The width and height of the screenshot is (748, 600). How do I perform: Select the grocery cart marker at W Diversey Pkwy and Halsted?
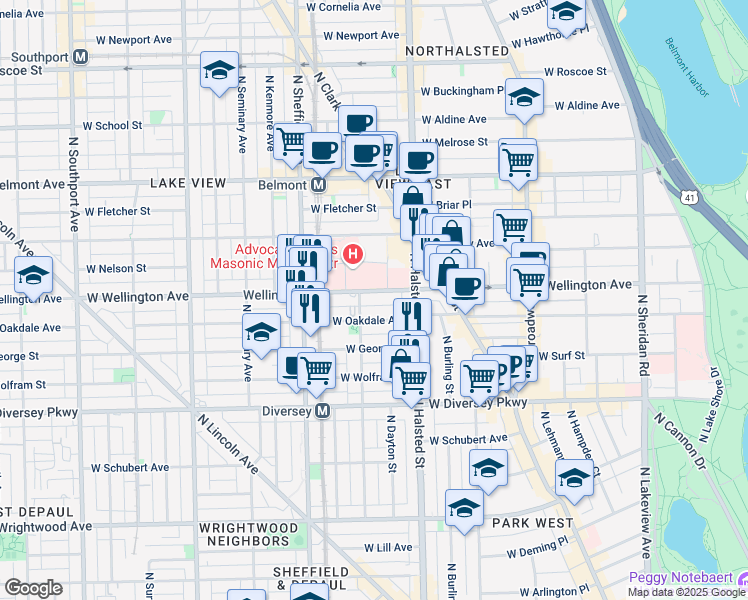[x=411, y=380]
